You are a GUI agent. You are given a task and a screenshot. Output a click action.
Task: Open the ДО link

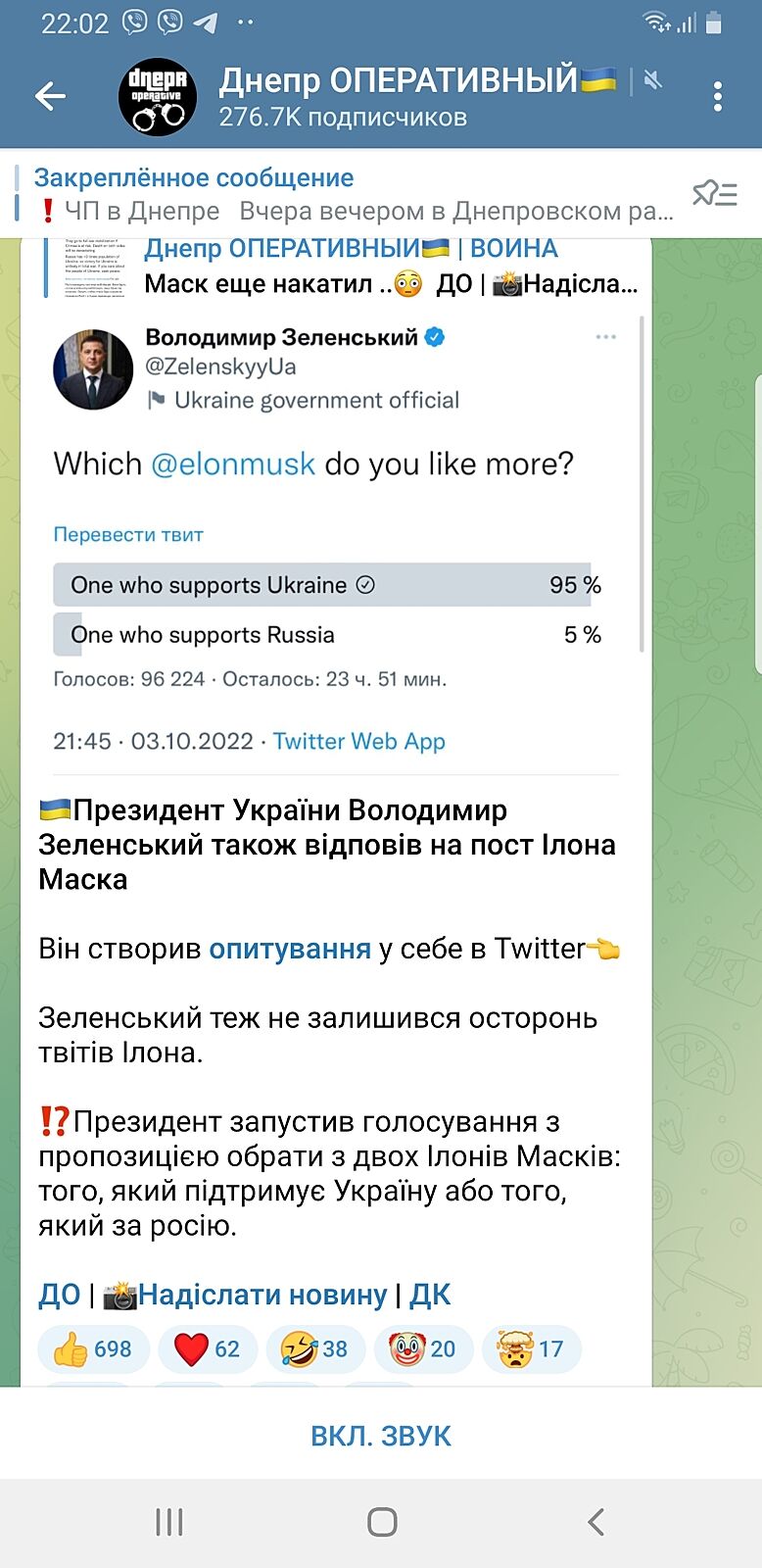(x=59, y=1295)
